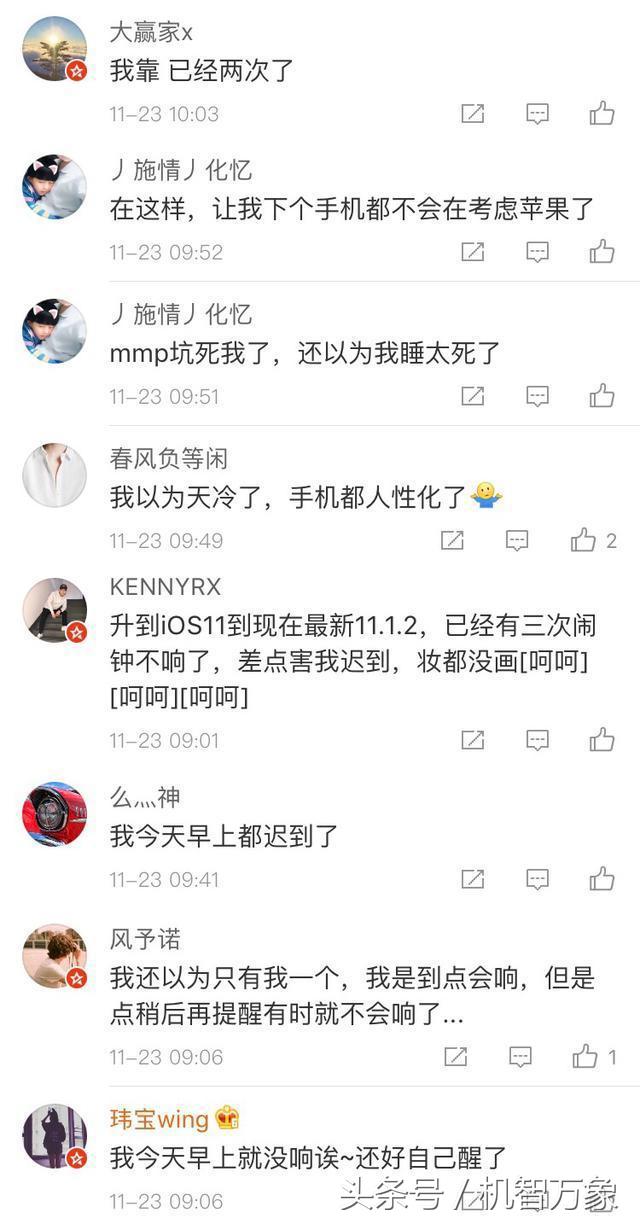This screenshot has width=640, height=1224.
Task: Visit 么灬神's profile via avatar
Action: (x=54, y=814)
